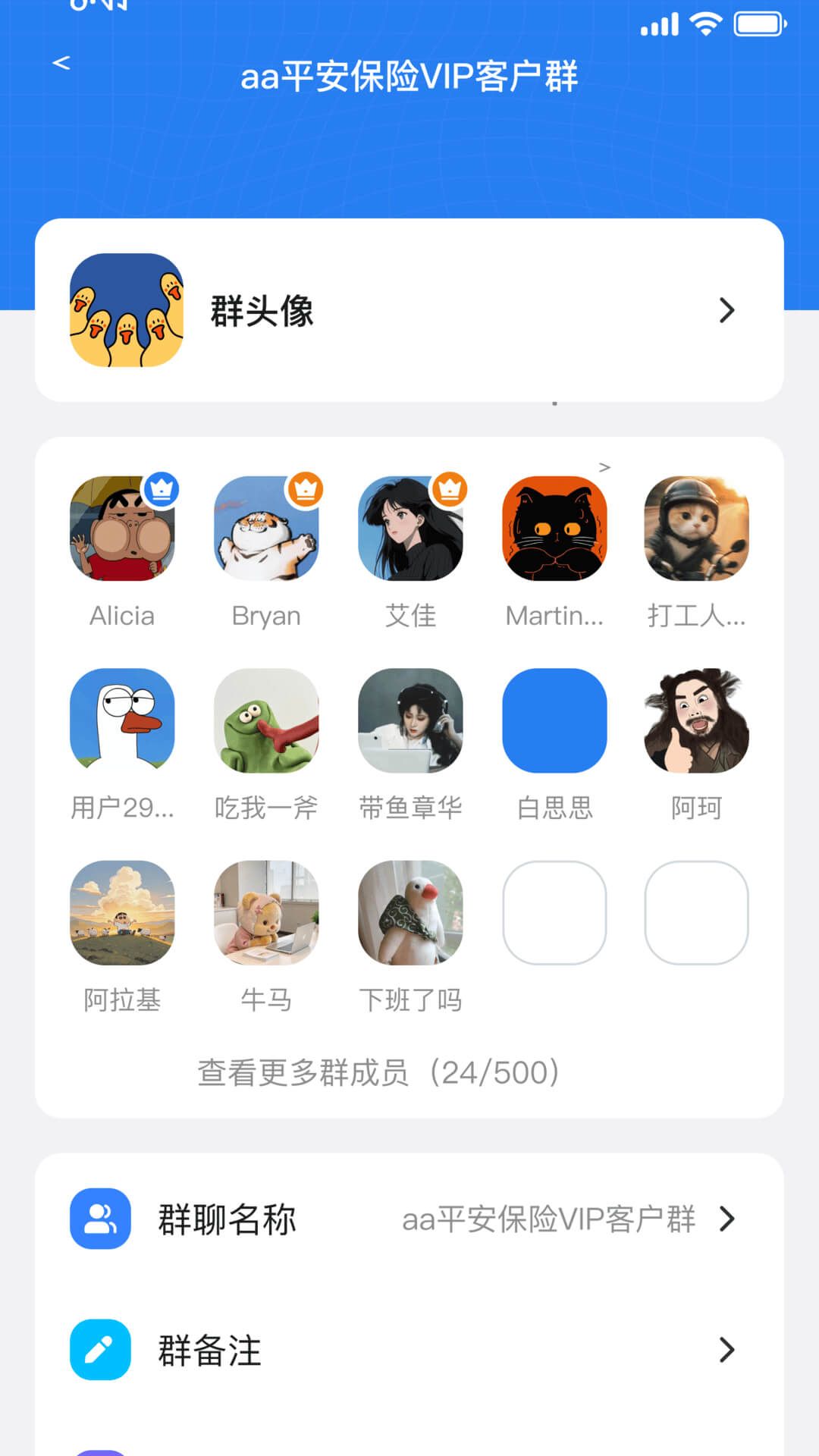Tap the black cat avatar of Martin
This screenshot has height=1456, width=819.
(554, 529)
